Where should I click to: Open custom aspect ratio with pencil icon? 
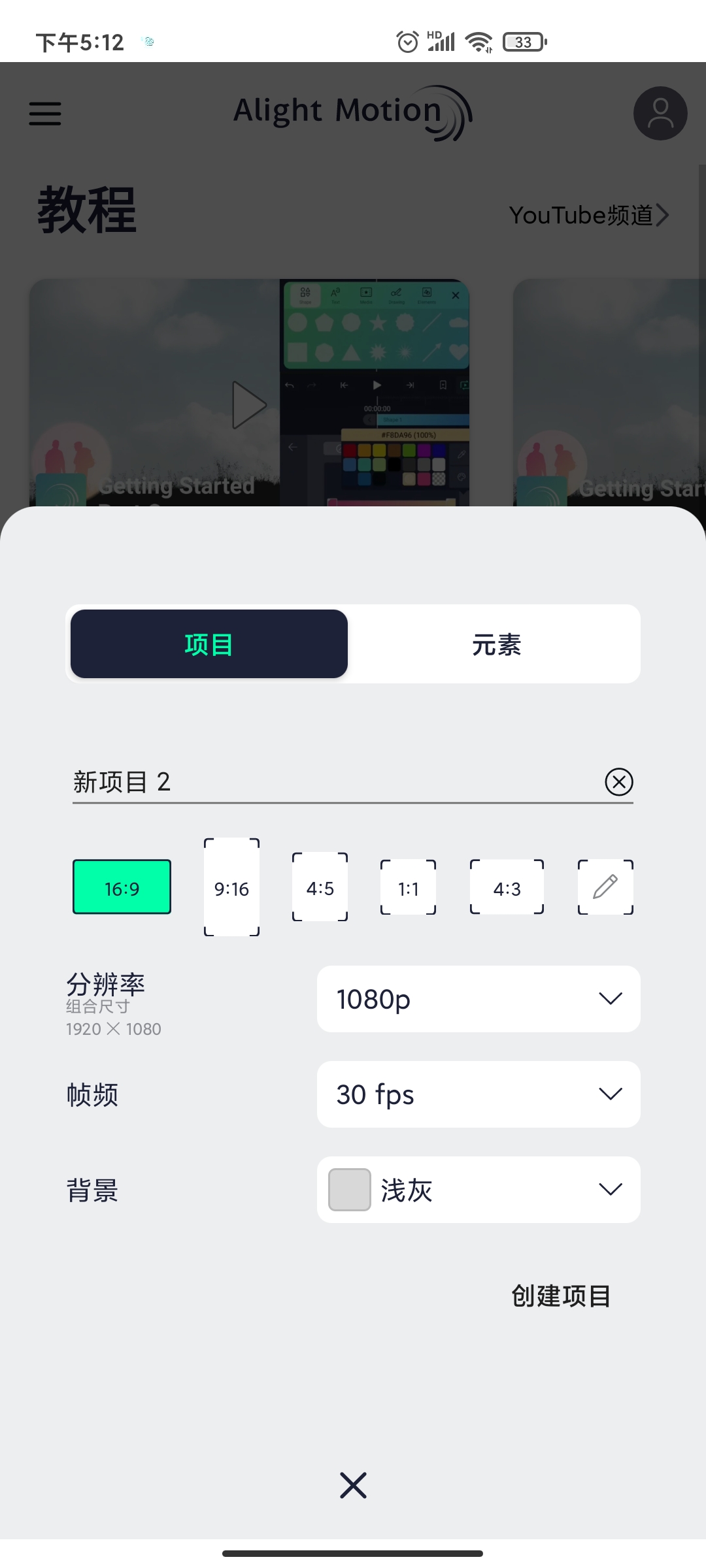pyautogui.click(x=605, y=887)
